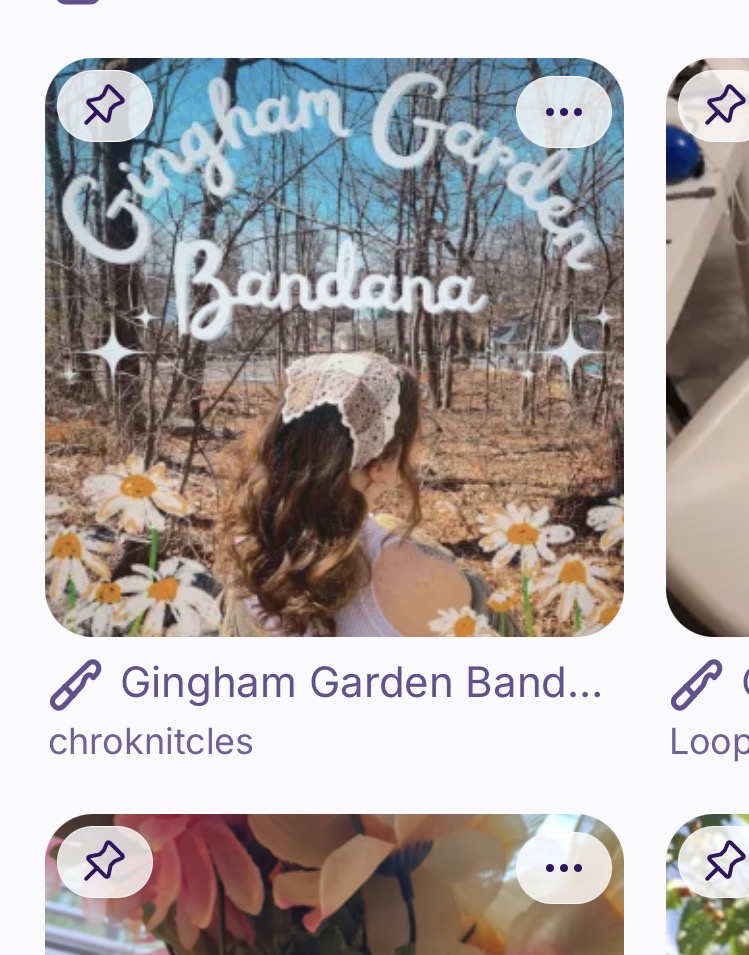
Task: Pin the Gingham Garden Bandana pattern
Action: tap(105, 106)
